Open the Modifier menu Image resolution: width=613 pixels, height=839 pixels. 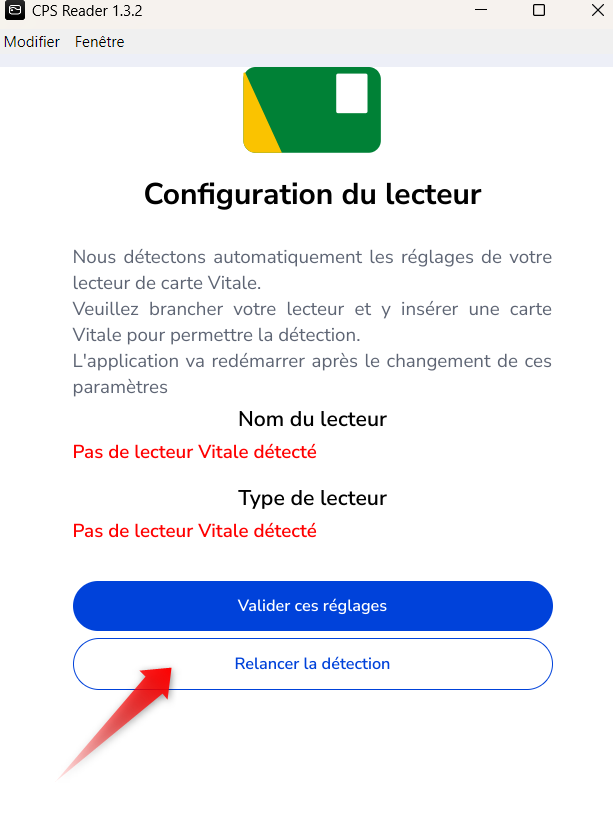32,42
